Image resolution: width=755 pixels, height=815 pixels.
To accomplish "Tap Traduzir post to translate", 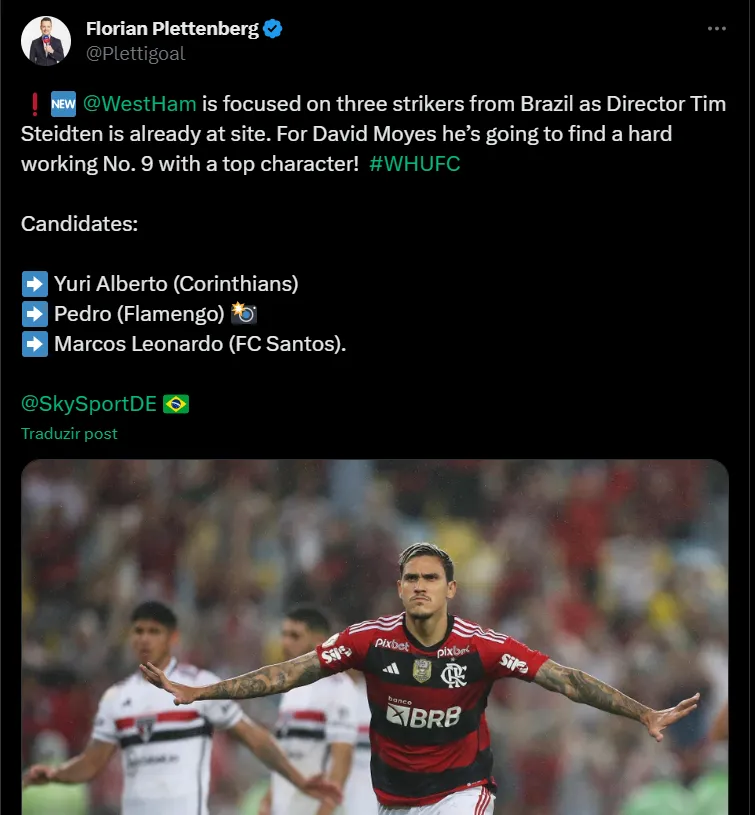I will click(x=69, y=433).
